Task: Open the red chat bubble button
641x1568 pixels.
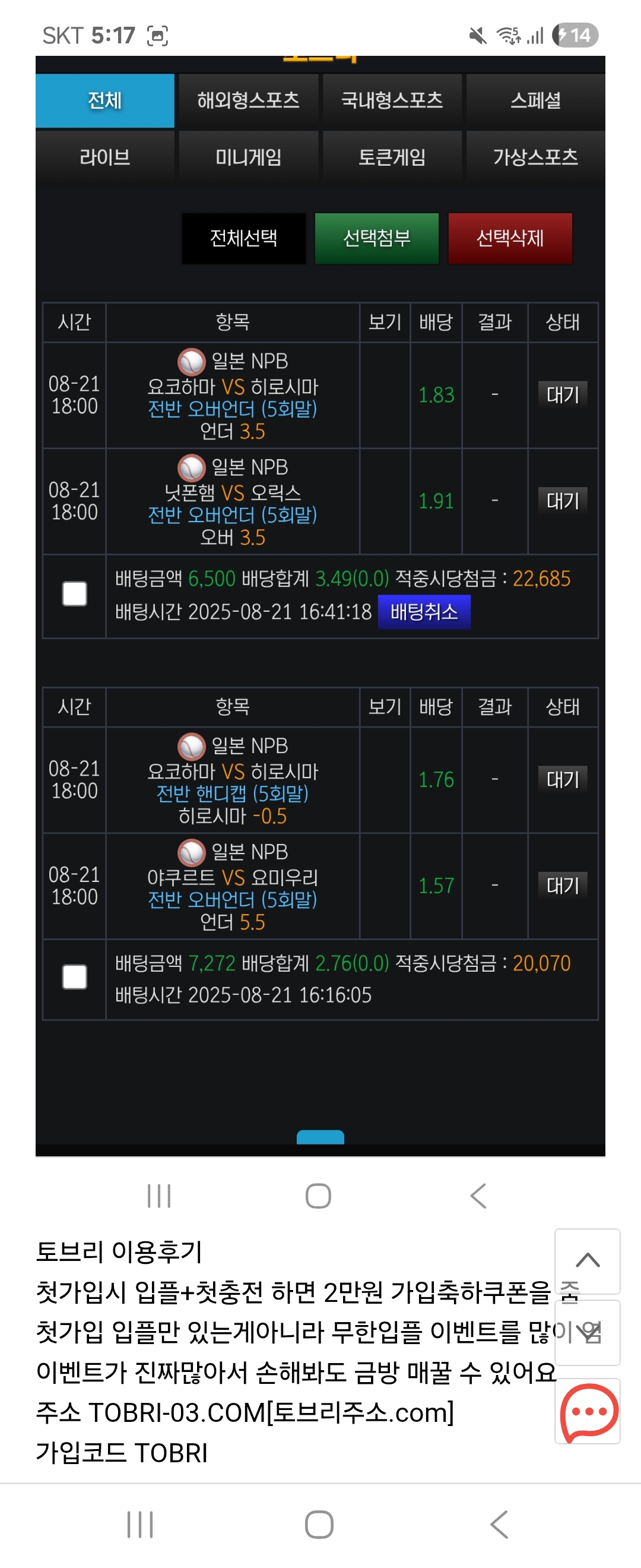Action: (x=588, y=1412)
